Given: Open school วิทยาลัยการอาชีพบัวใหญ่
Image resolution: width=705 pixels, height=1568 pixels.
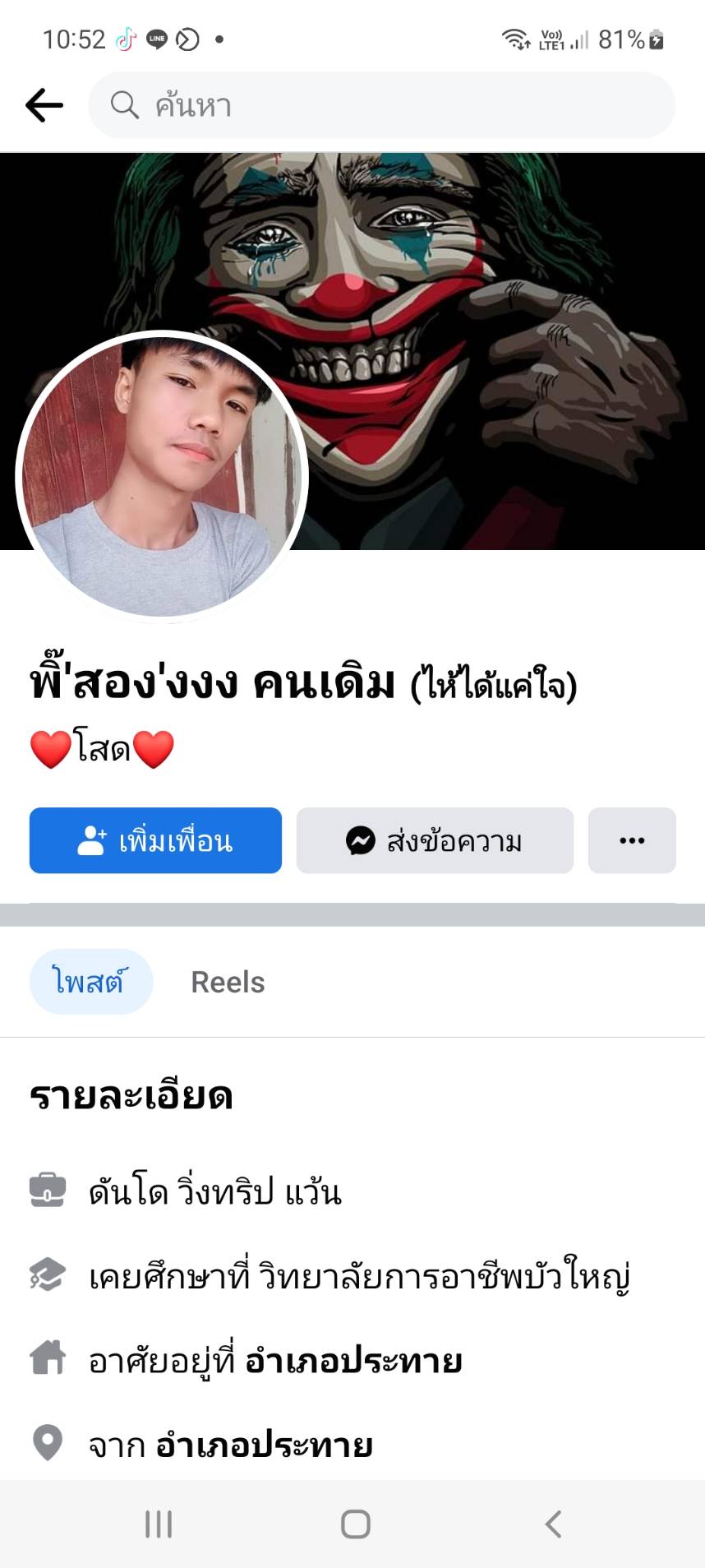Looking at the screenshot, I should [444, 1276].
